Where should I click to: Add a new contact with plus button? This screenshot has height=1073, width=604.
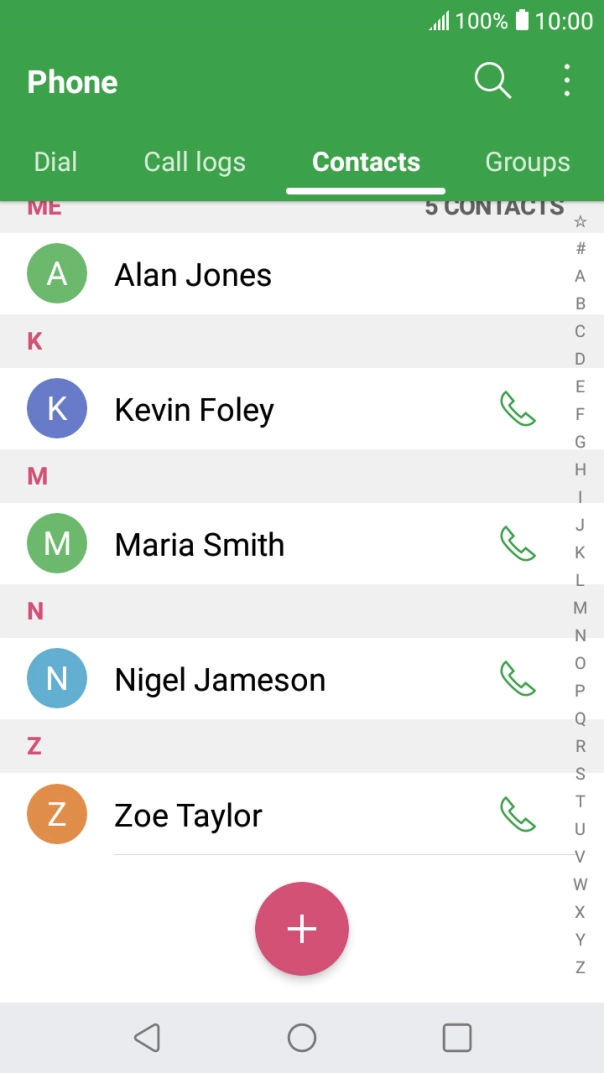coord(302,929)
